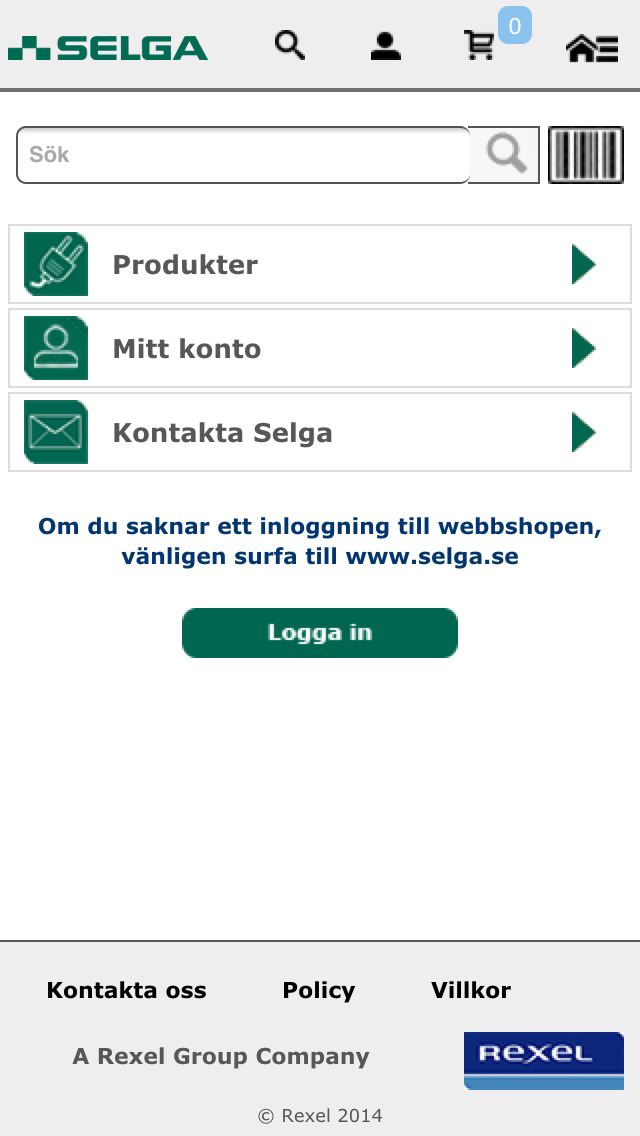Open the shopping cart
Image resolution: width=640 pixels, height=1136 pixels.
[x=480, y=46]
